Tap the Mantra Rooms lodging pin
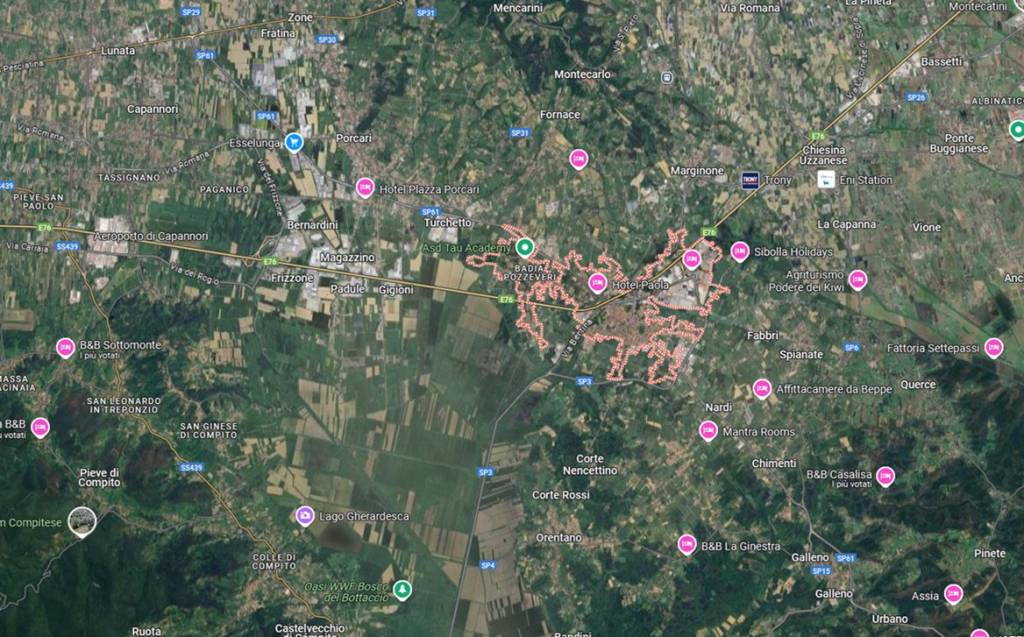The image size is (1024, 637). coord(708,430)
